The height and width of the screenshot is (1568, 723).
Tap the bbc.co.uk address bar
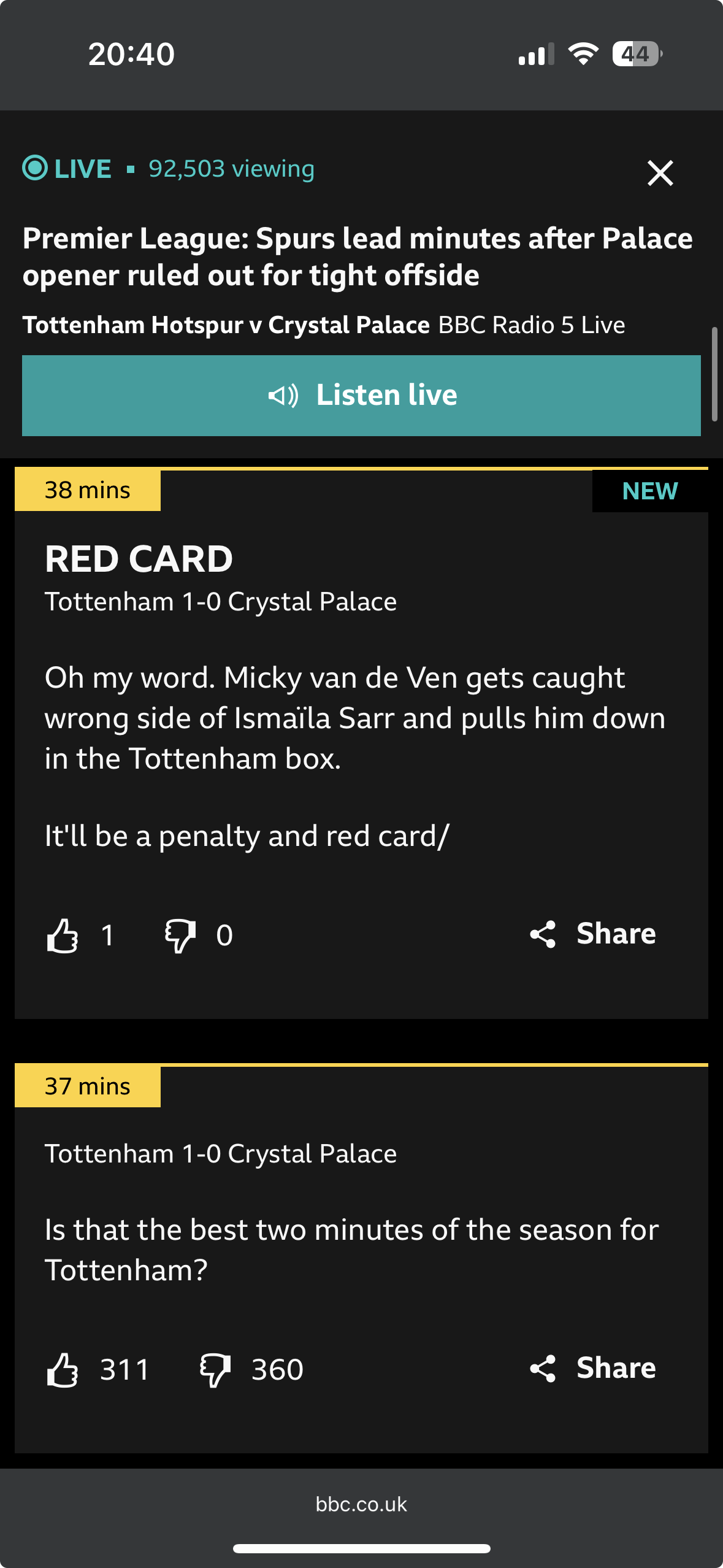361,1504
